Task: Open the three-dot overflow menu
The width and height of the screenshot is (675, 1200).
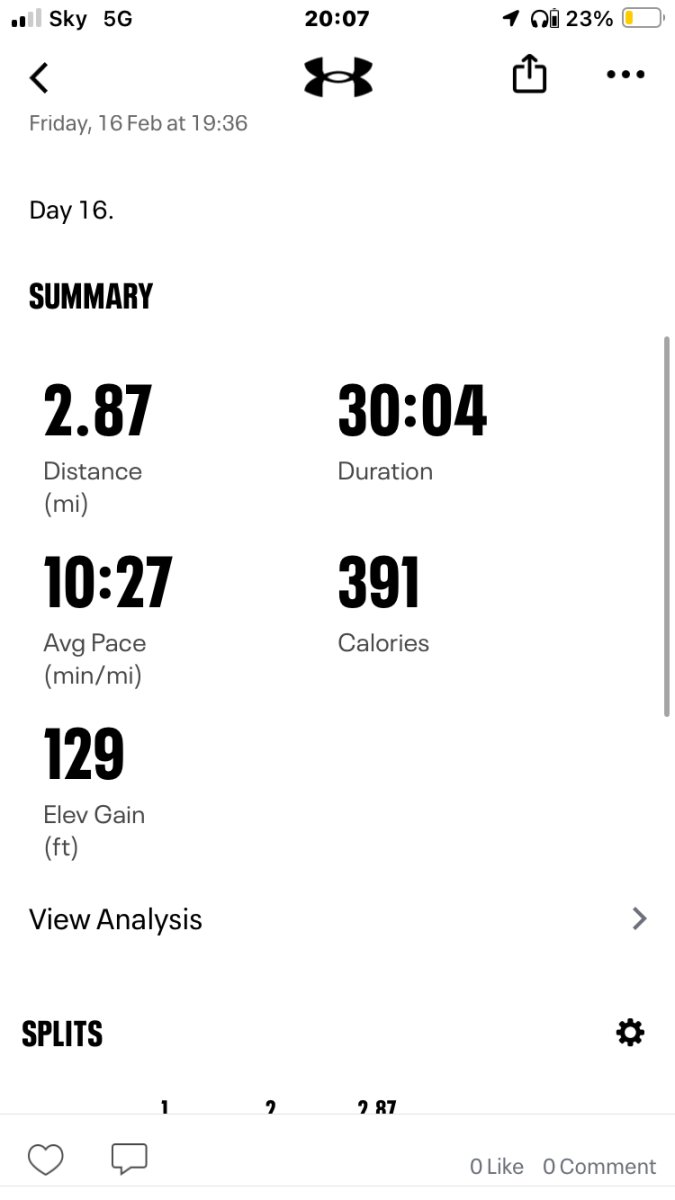Action: pyautogui.click(x=626, y=75)
